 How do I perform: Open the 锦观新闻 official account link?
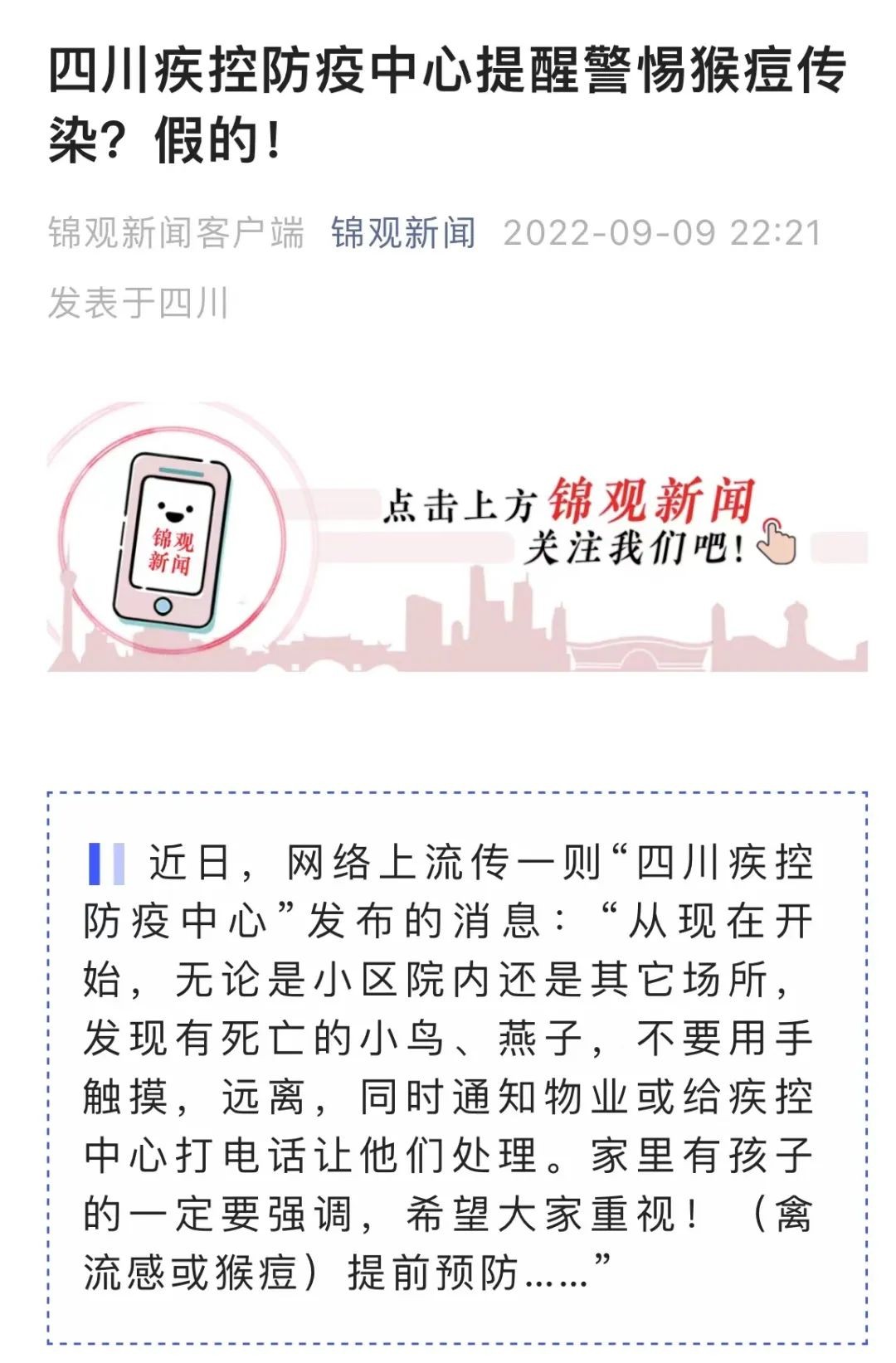pyautogui.click(x=403, y=233)
